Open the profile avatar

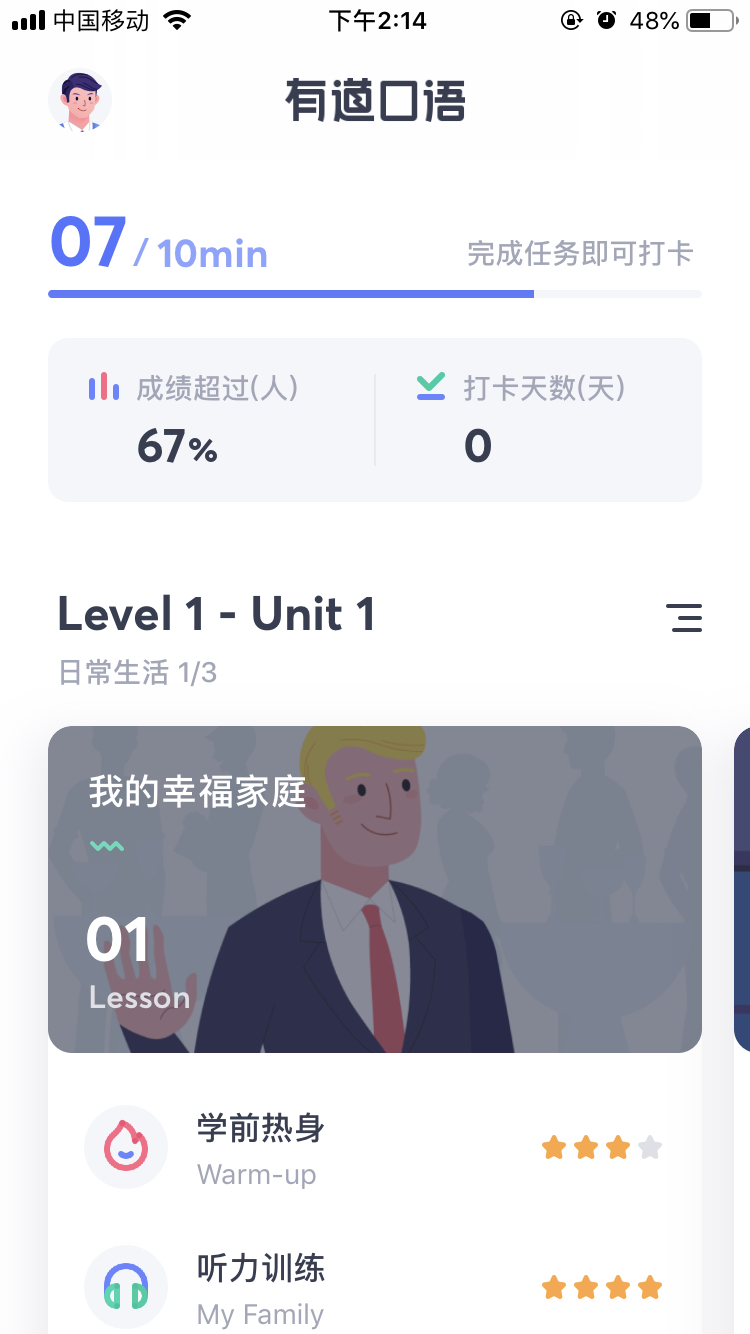pyautogui.click(x=80, y=100)
